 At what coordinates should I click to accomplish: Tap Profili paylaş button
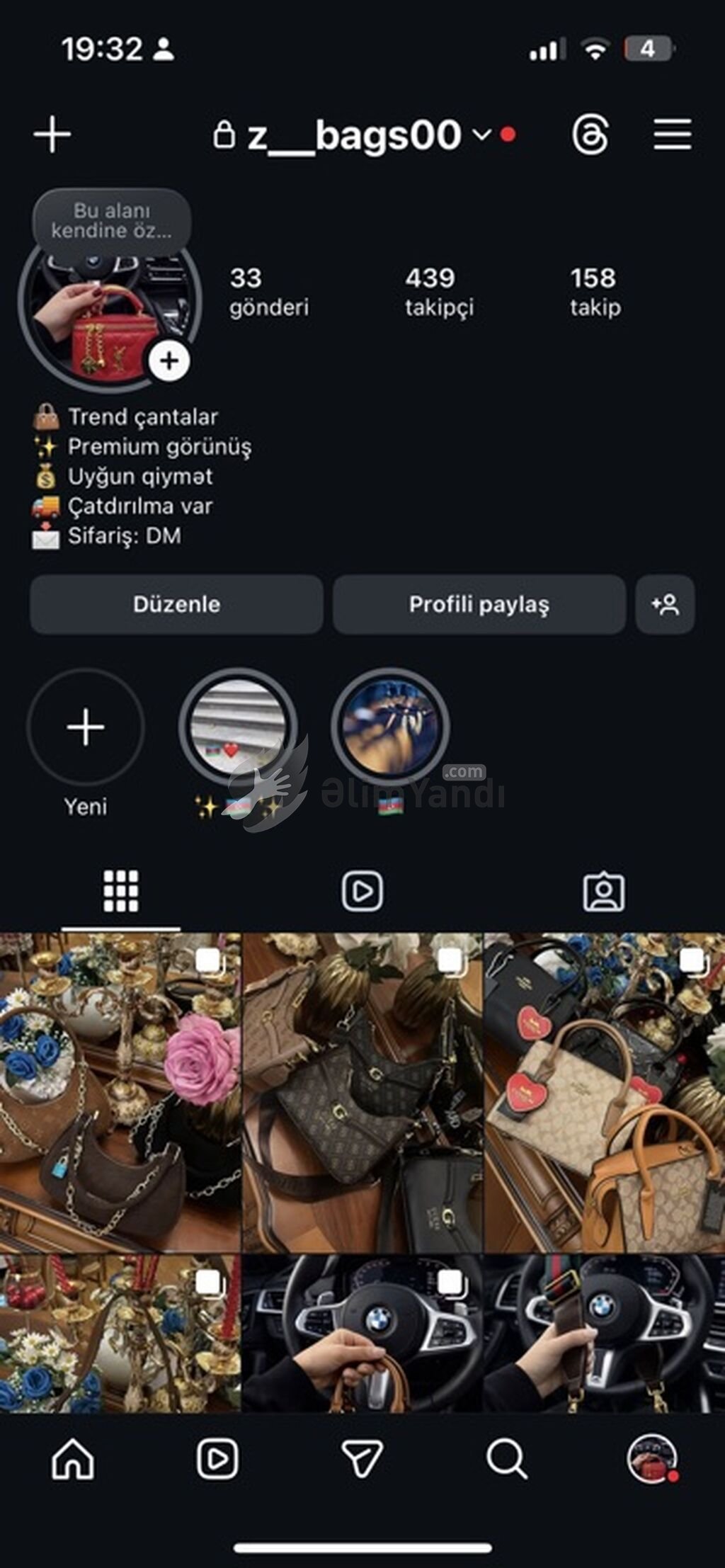pos(479,604)
